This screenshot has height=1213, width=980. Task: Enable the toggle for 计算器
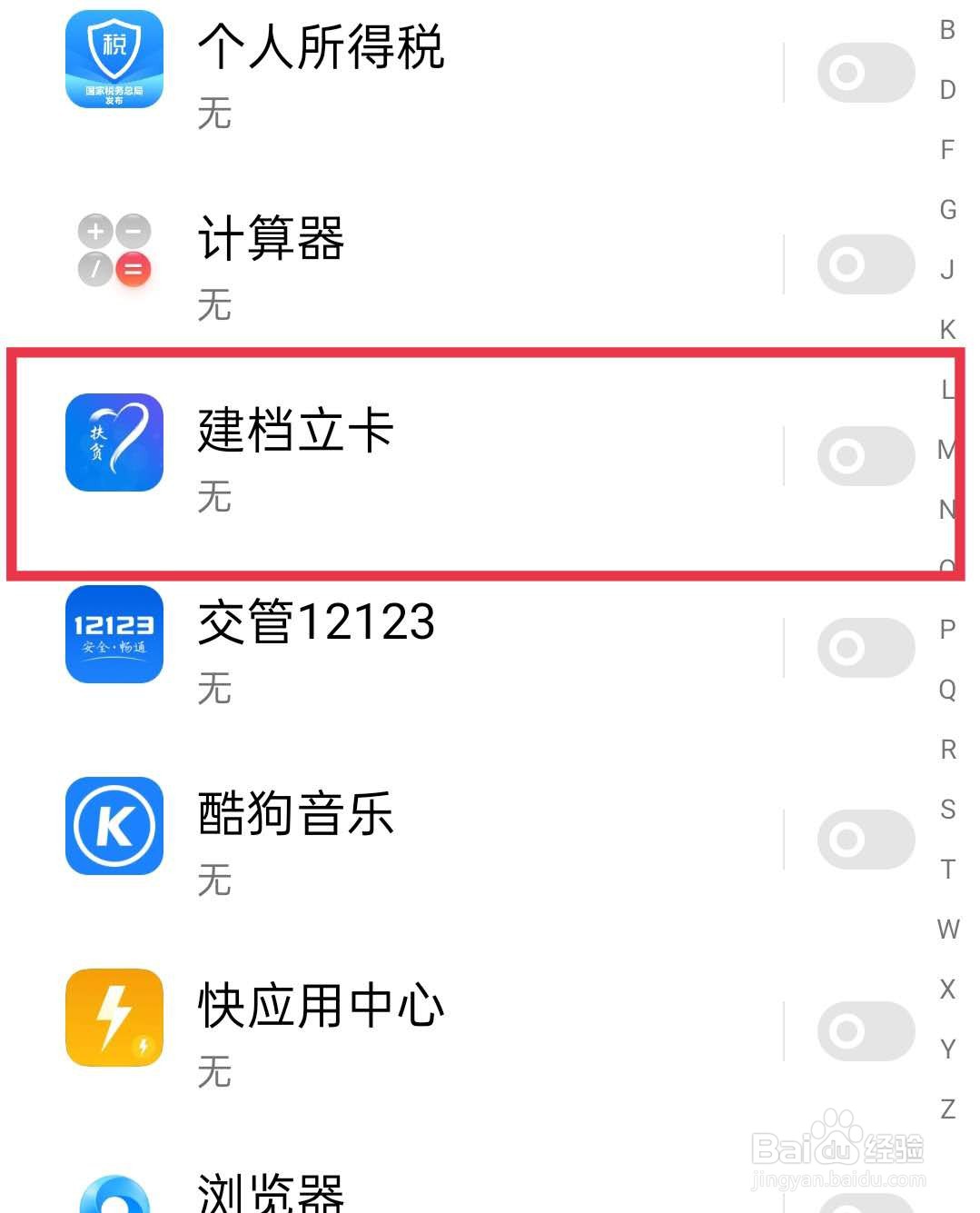(x=865, y=264)
